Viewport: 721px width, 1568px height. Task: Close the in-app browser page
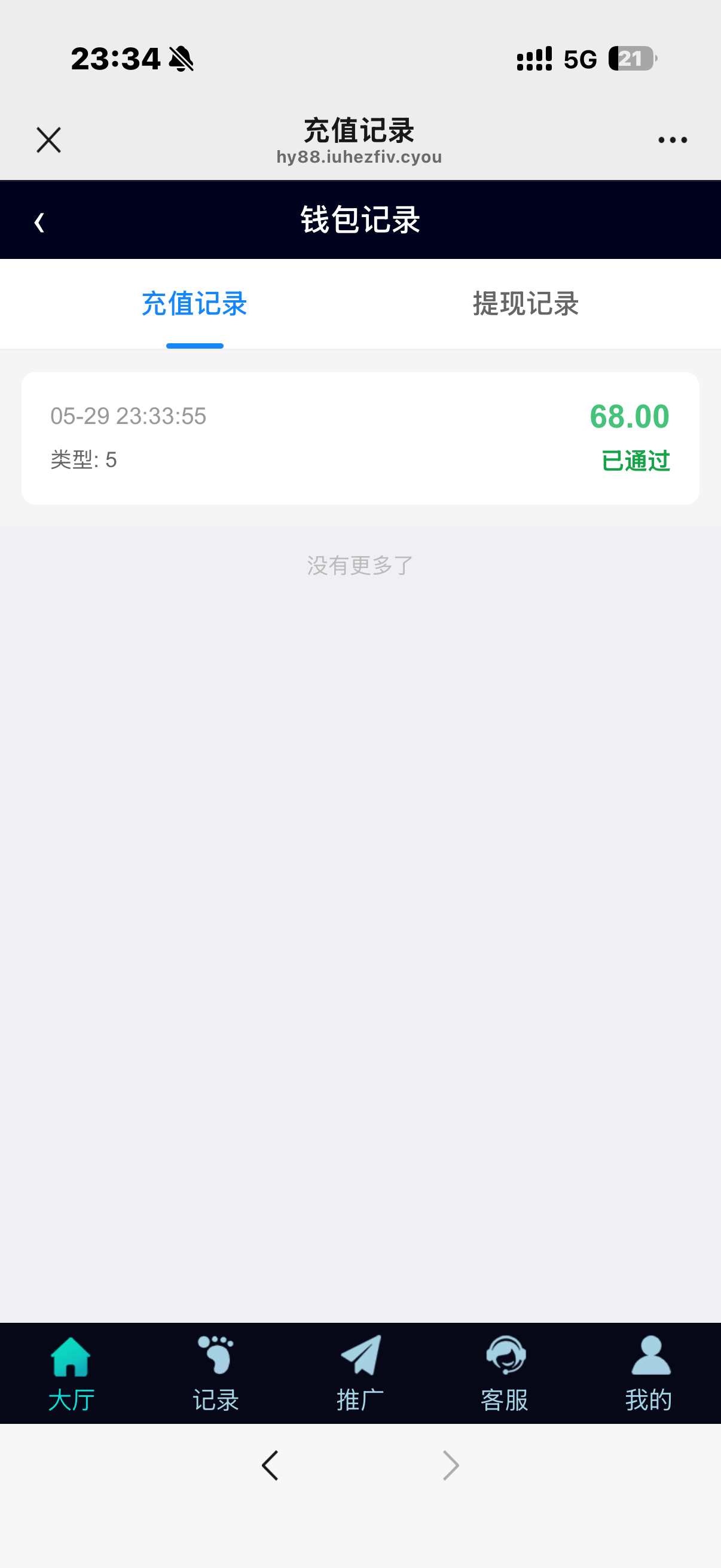48,140
